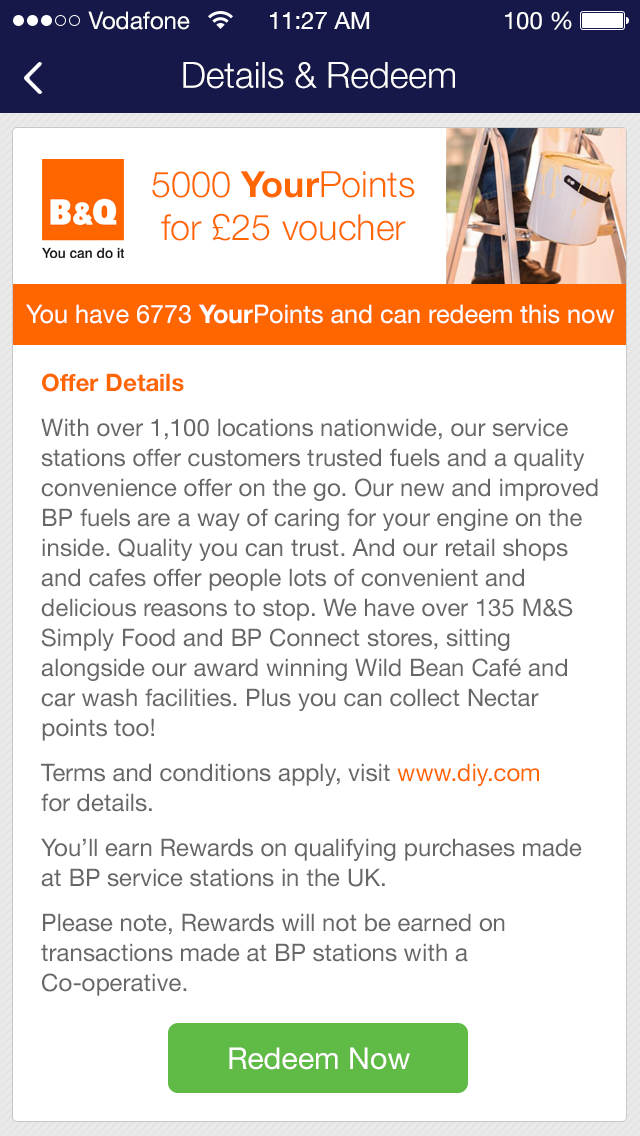Open the www.diy.com link
This screenshot has width=640, height=1136.
coord(468,773)
